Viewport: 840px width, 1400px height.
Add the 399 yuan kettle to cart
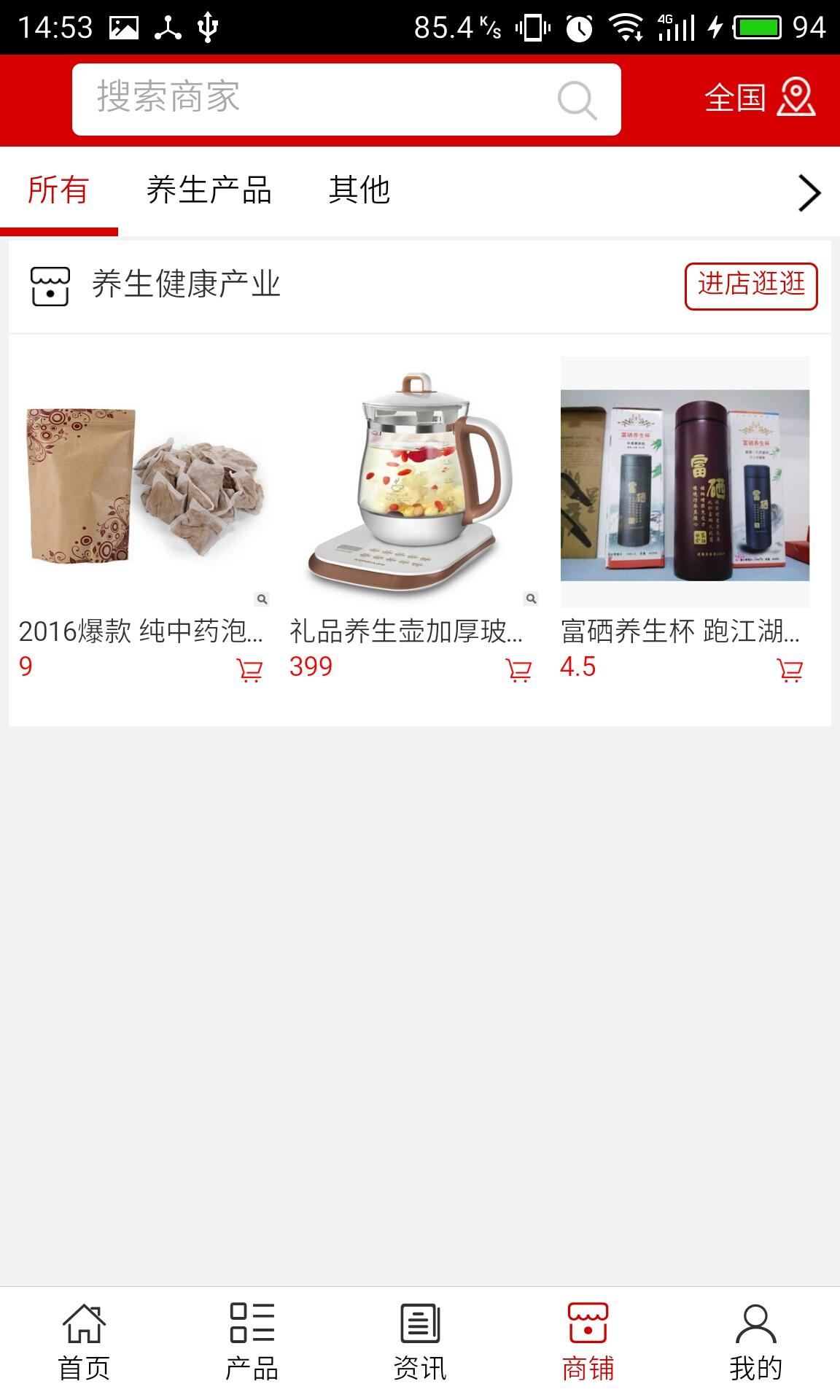(518, 669)
